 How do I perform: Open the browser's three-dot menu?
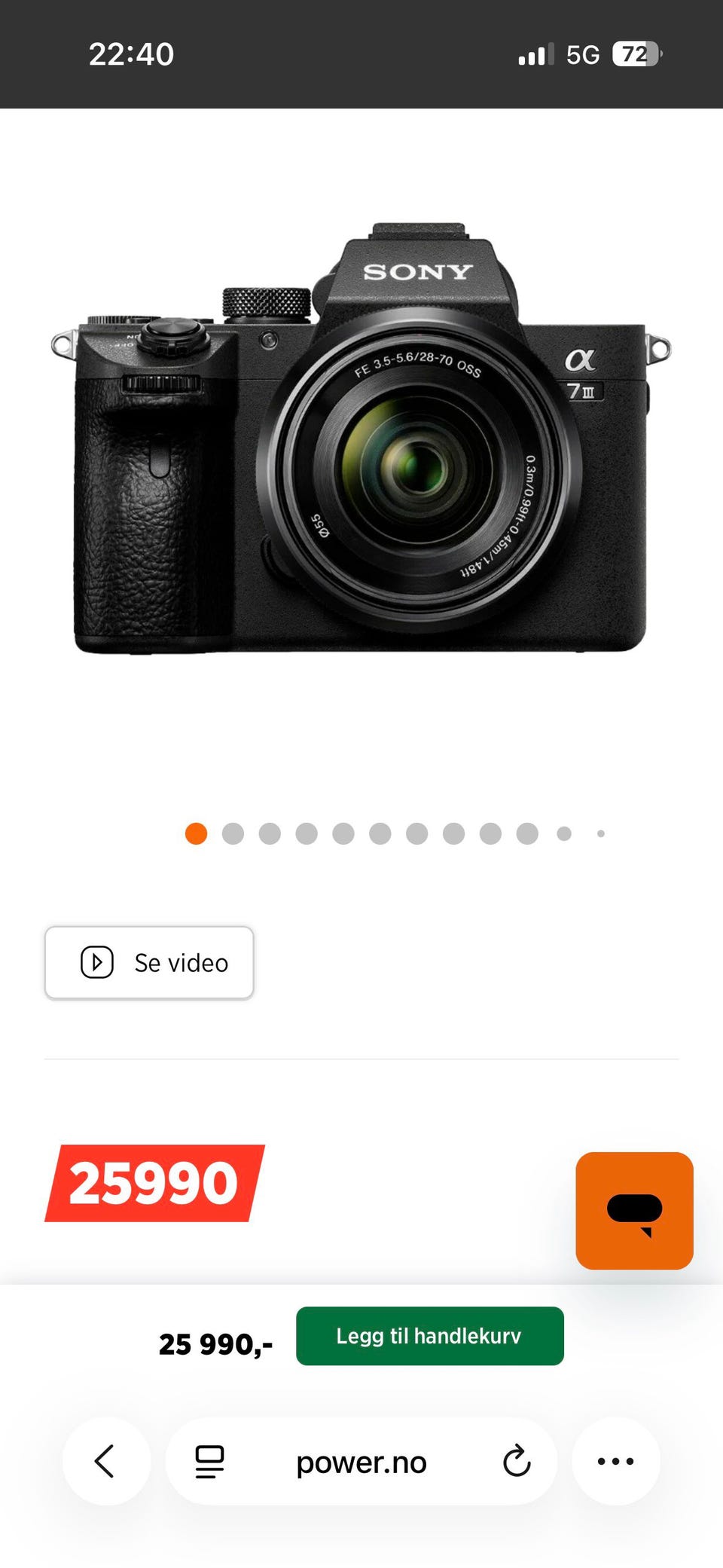click(615, 1461)
